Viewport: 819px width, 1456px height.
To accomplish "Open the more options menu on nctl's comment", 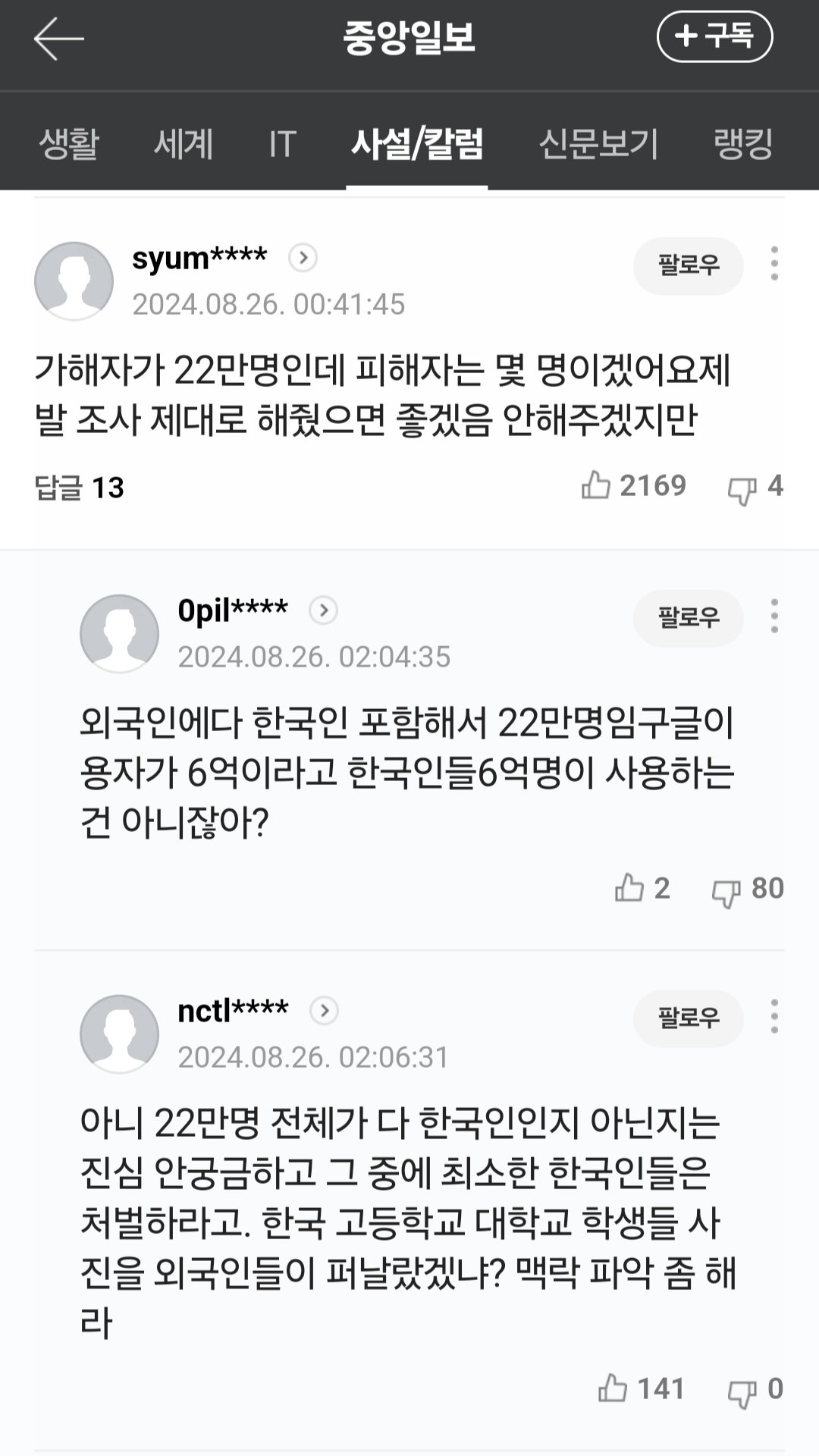I will [773, 1018].
